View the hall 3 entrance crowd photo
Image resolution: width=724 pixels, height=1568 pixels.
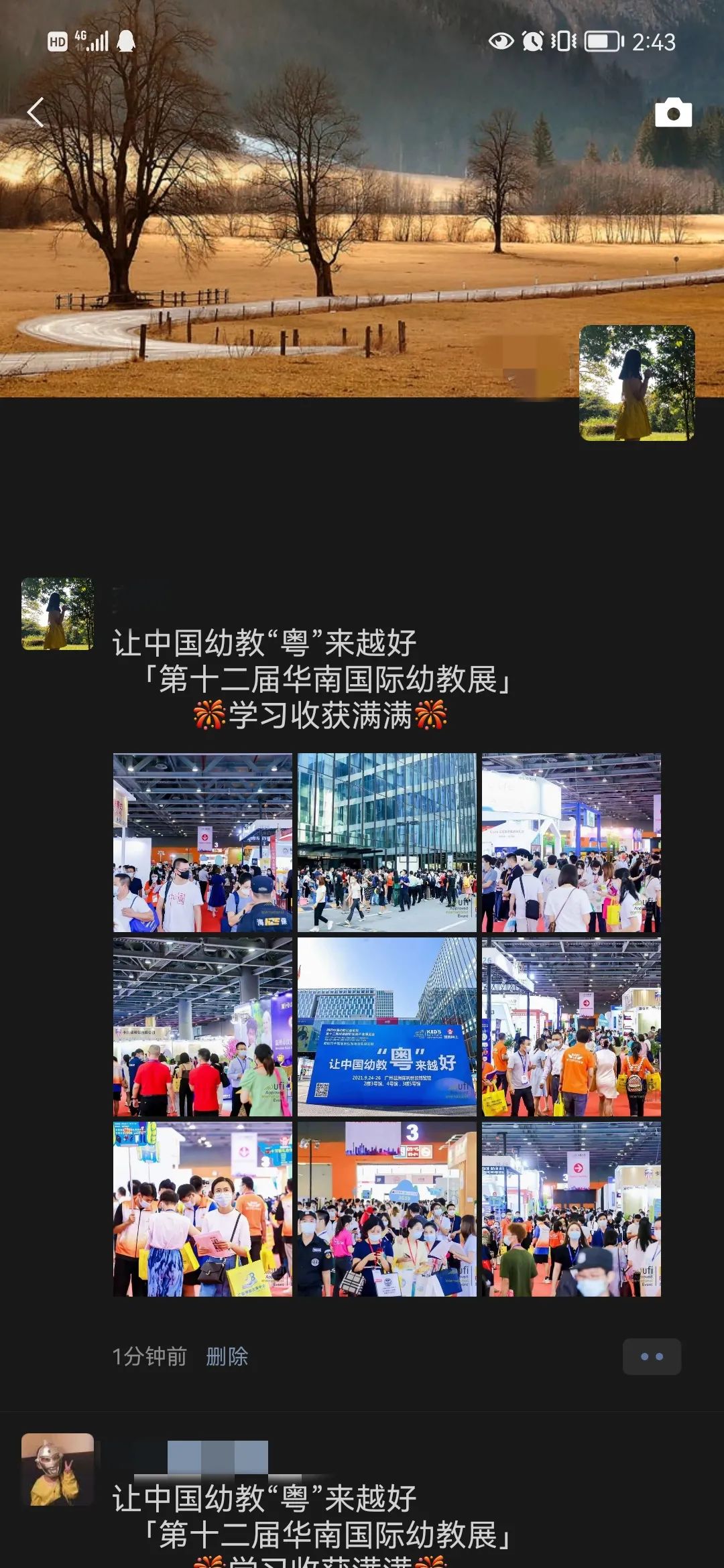tap(387, 1210)
